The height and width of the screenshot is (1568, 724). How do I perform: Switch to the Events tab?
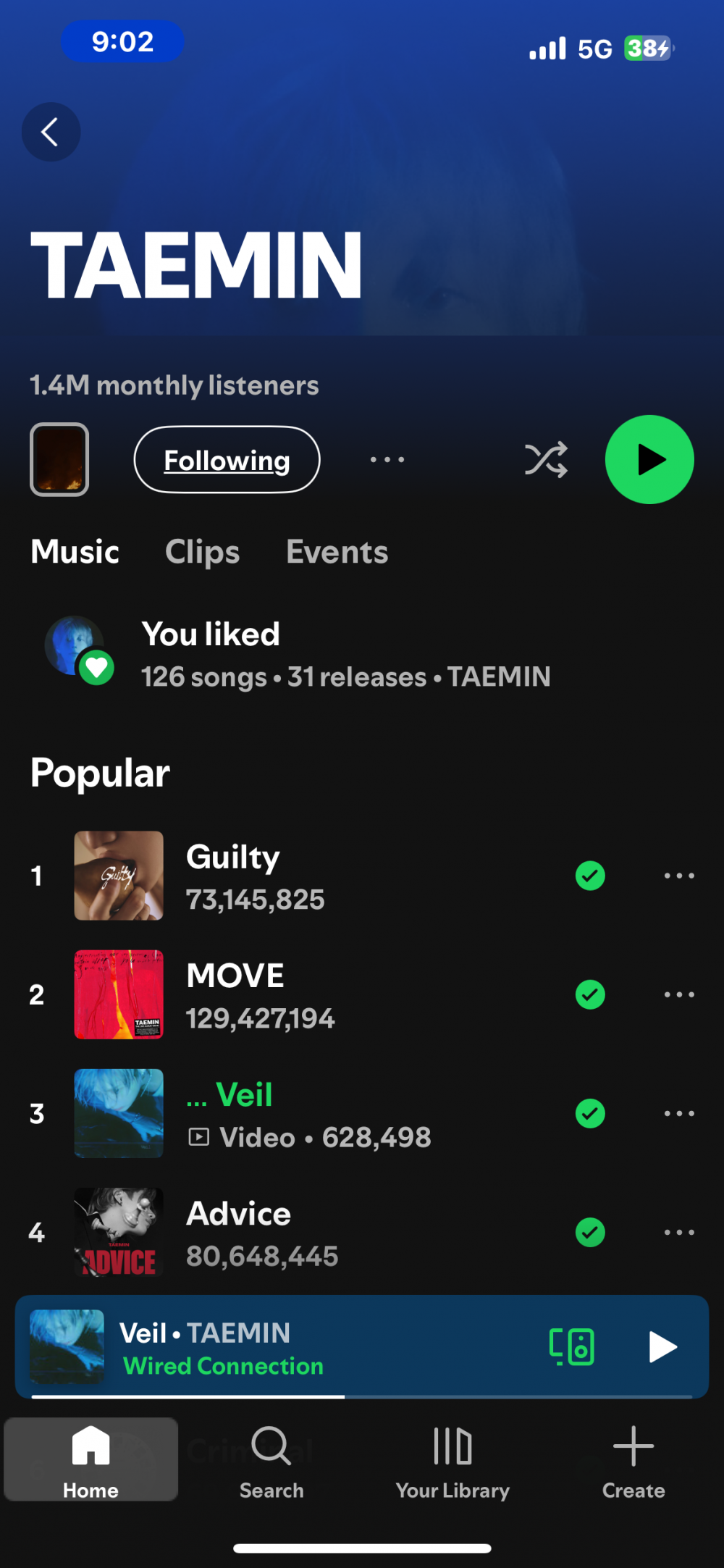tap(337, 552)
